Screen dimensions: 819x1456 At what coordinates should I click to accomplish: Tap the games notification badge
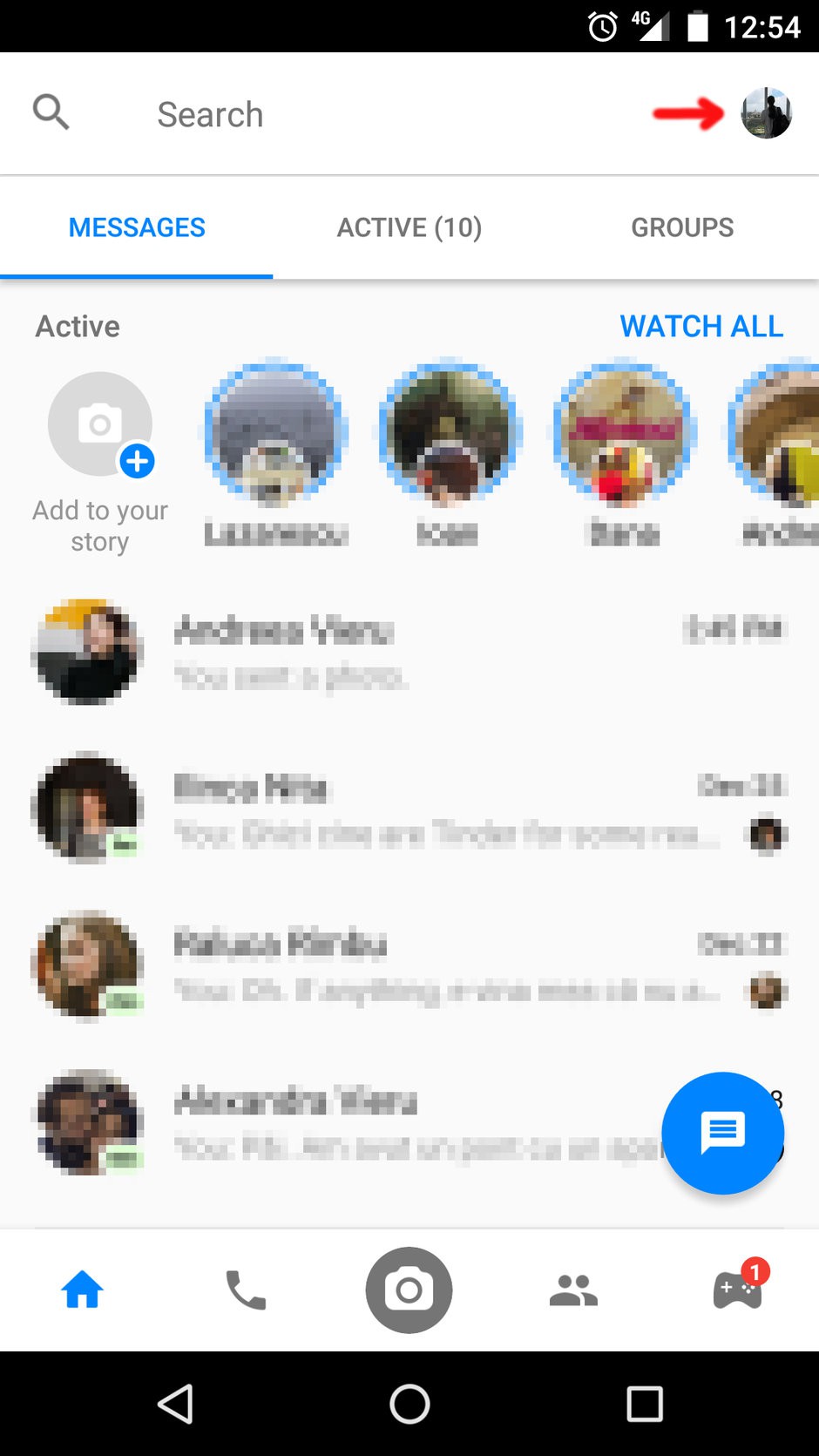(755, 1272)
